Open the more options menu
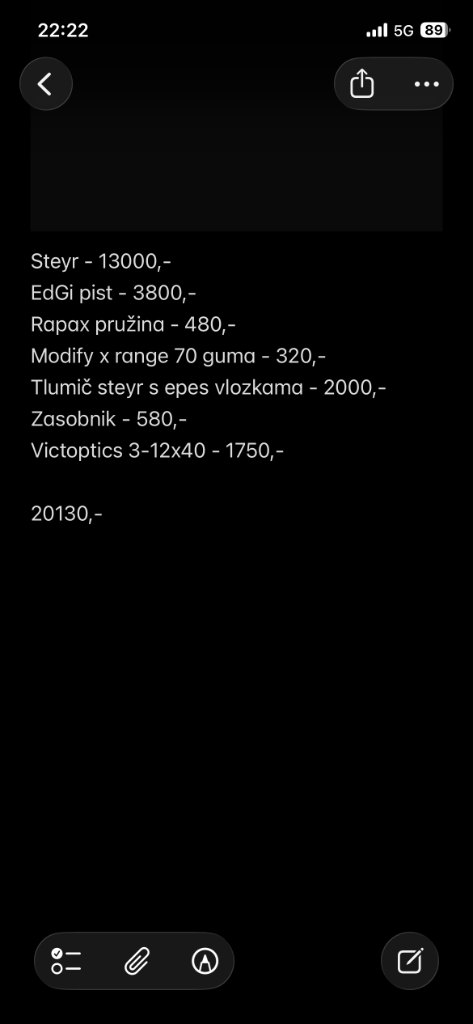 pyautogui.click(x=427, y=84)
